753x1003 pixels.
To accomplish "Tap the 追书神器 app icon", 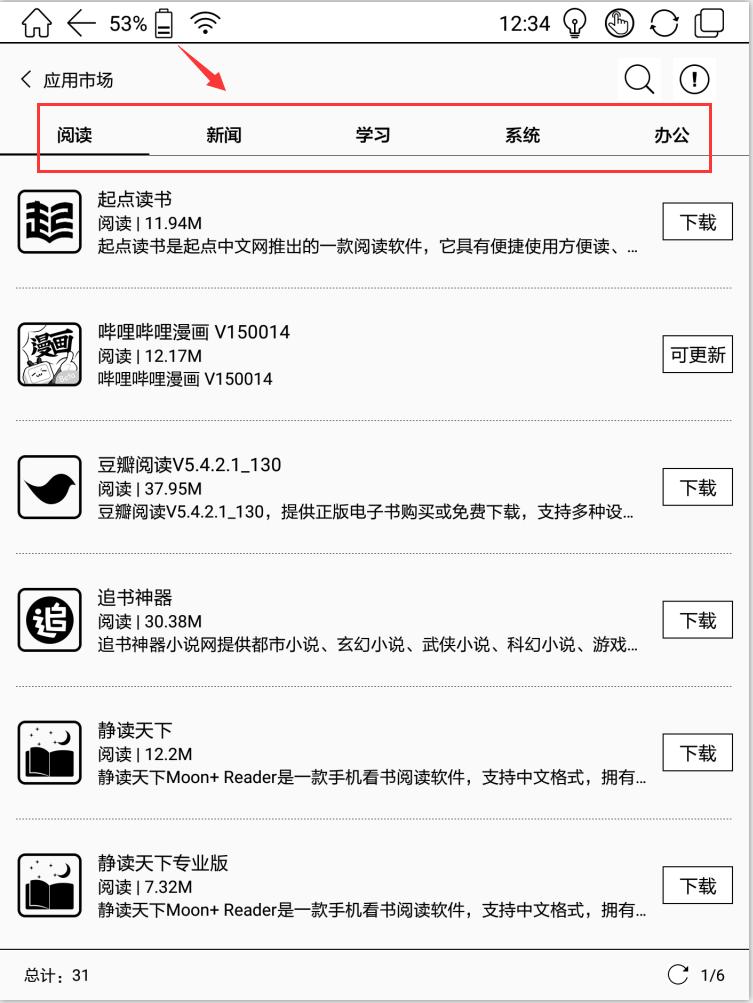I will 50,620.
